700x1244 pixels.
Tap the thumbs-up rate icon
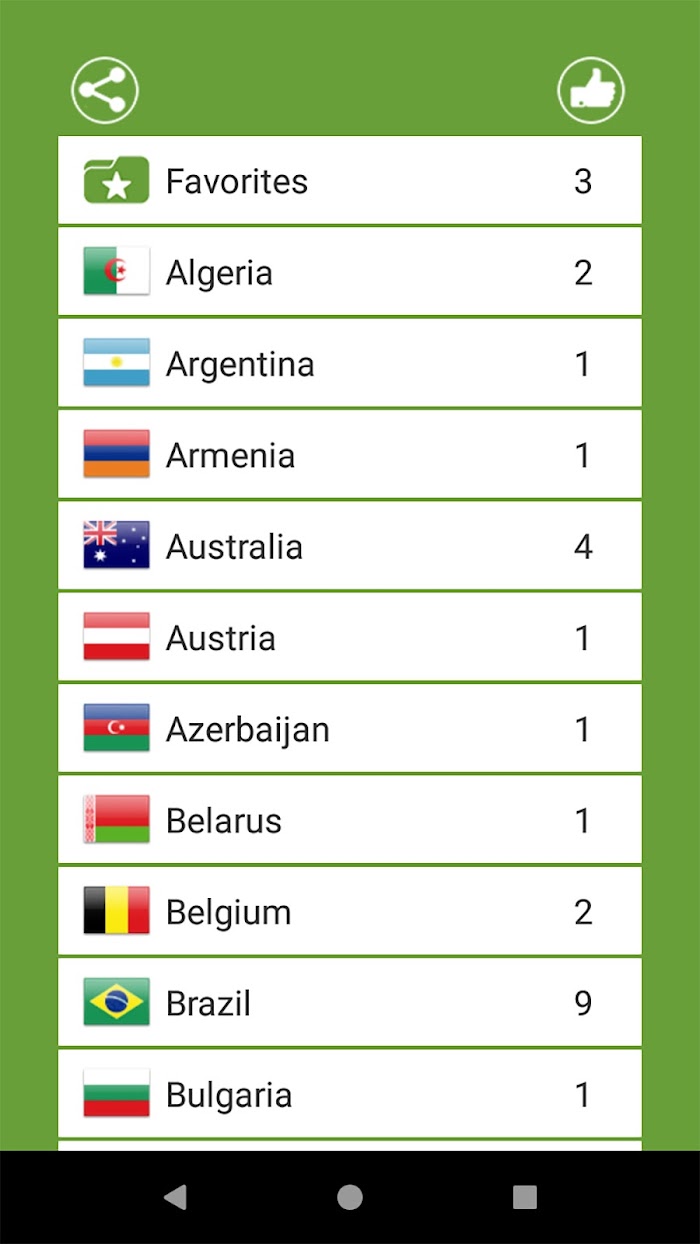click(x=591, y=91)
